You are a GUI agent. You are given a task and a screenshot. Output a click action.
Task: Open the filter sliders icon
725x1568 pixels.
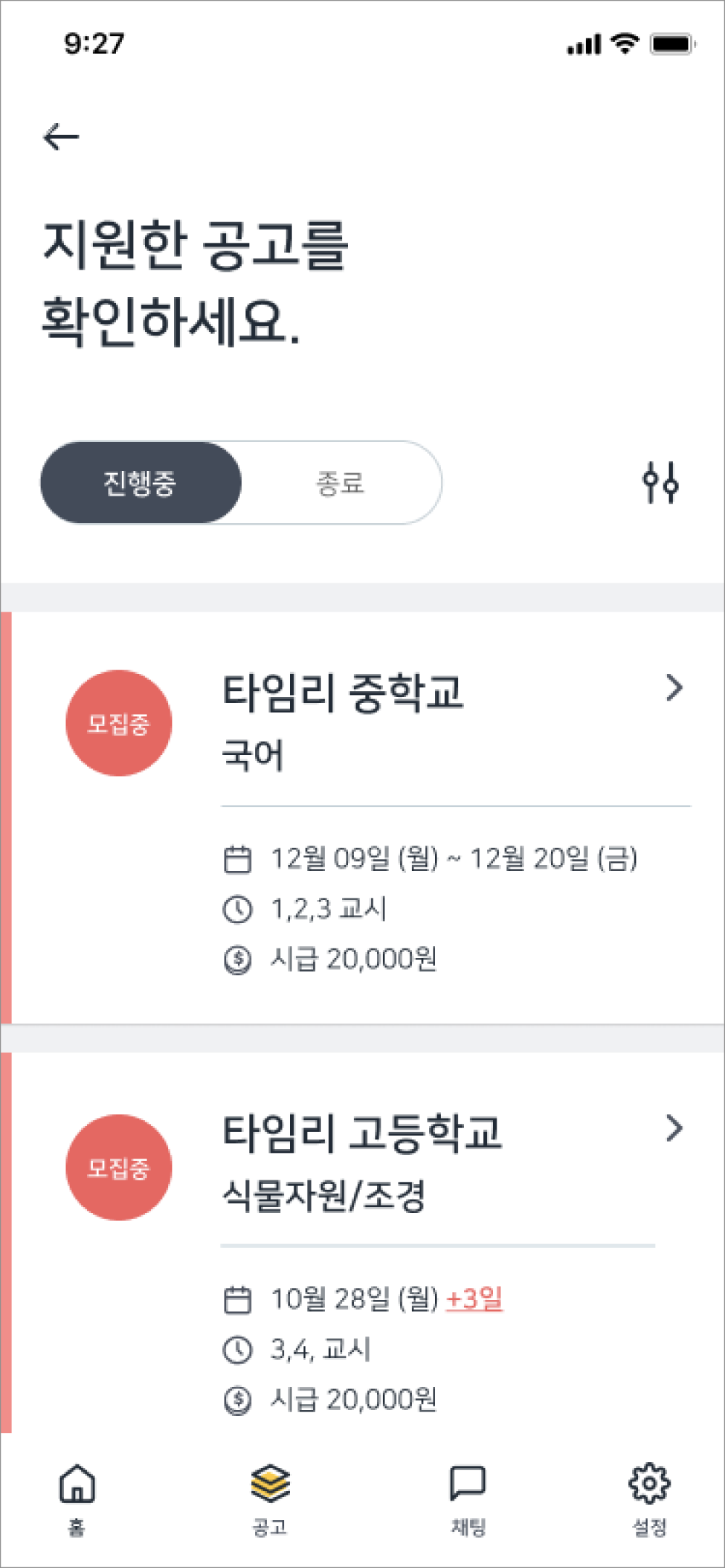660,483
